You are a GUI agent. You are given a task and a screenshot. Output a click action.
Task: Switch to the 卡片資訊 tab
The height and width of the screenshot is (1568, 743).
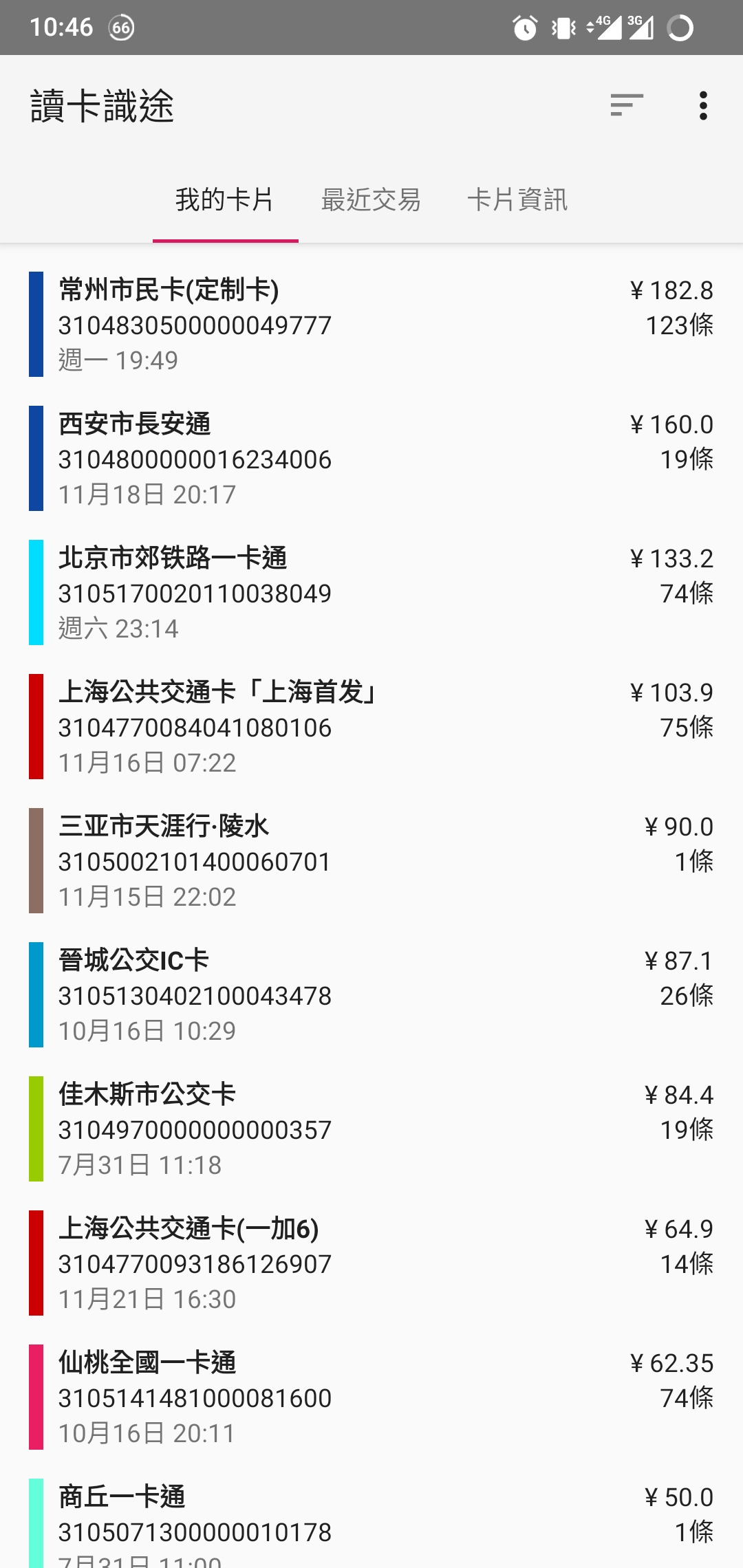point(517,200)
